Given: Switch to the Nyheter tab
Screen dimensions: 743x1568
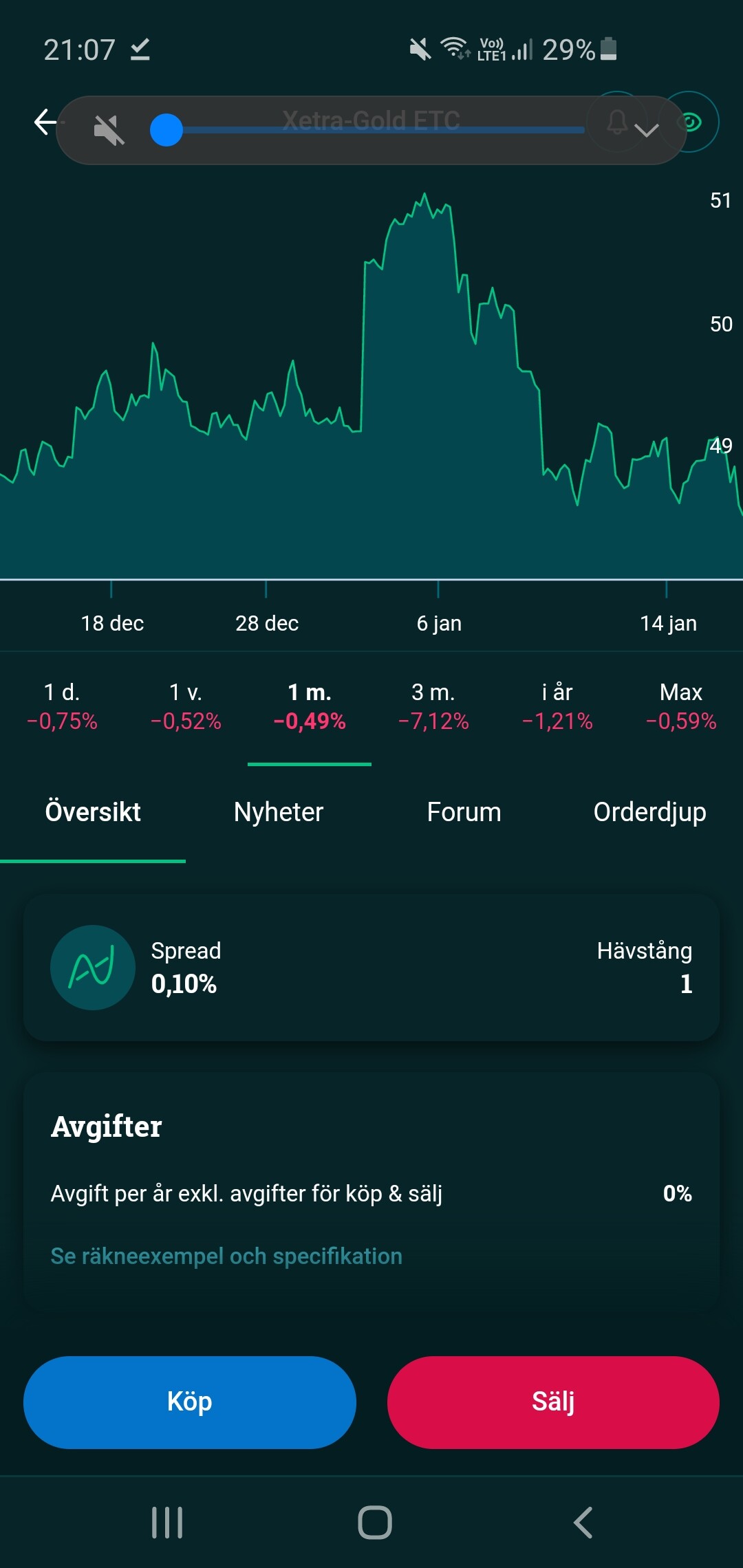Looking at the screenshot, I should (279, 812).
